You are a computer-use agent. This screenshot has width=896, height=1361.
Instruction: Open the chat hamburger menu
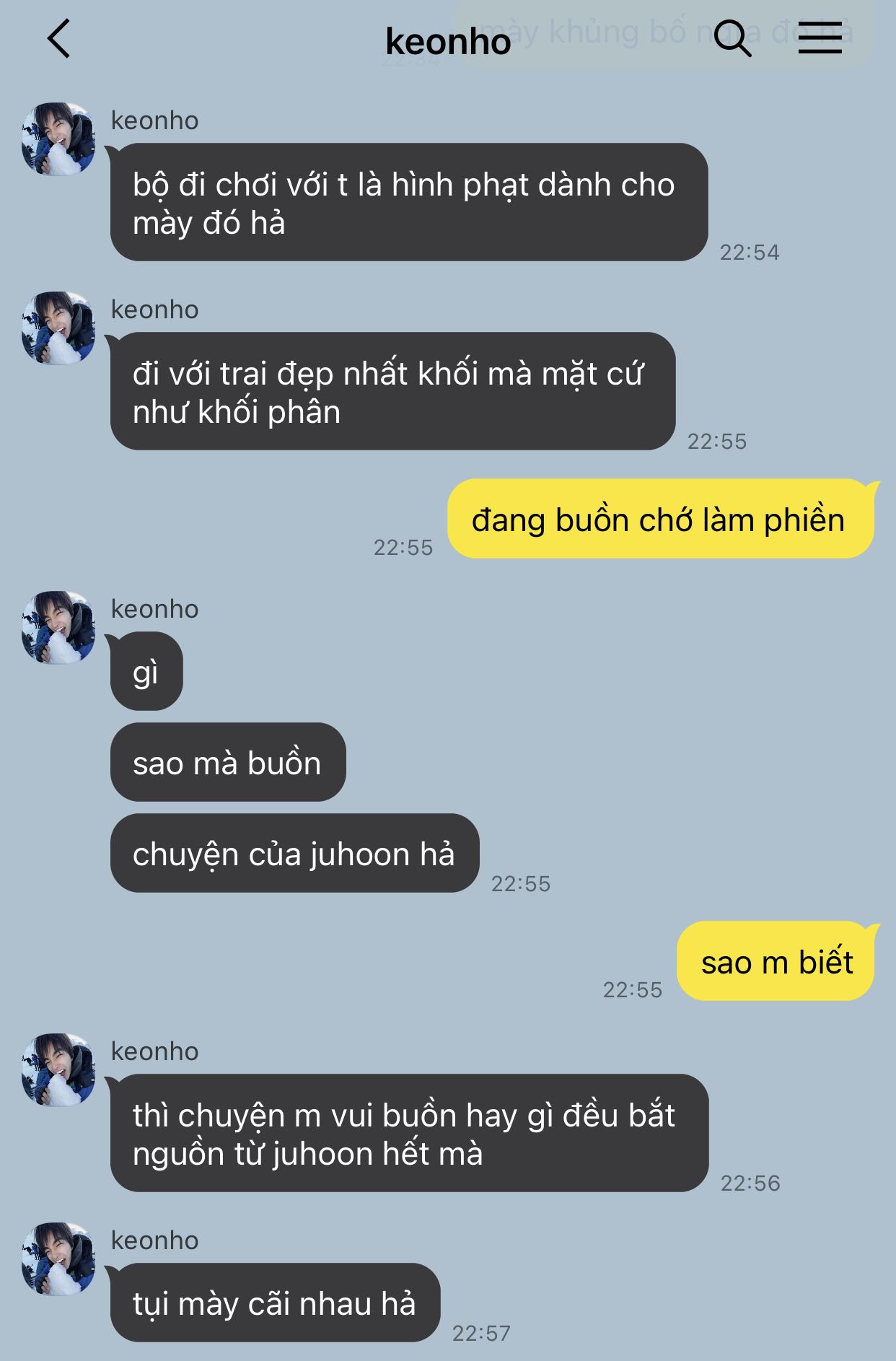pos(820,38)
